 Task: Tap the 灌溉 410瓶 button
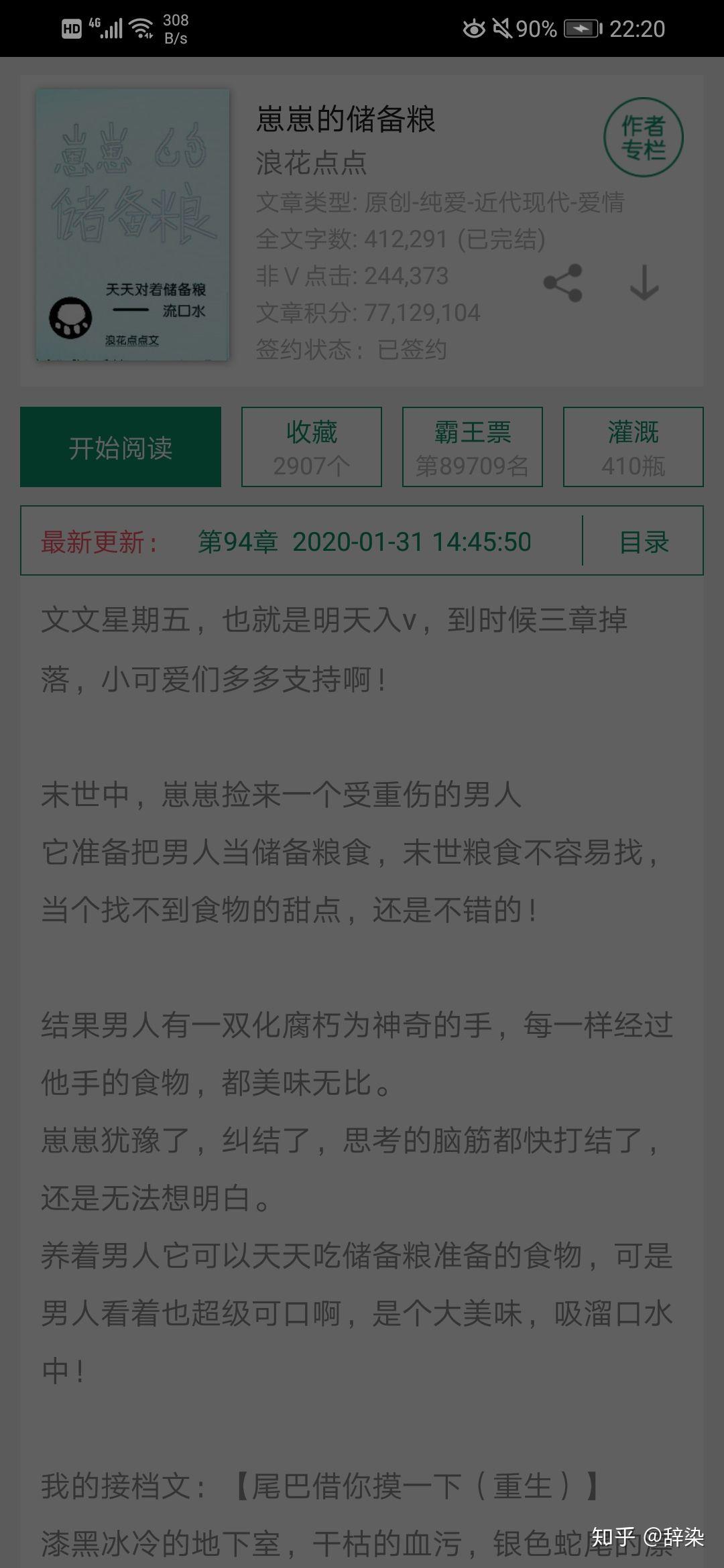633,447
